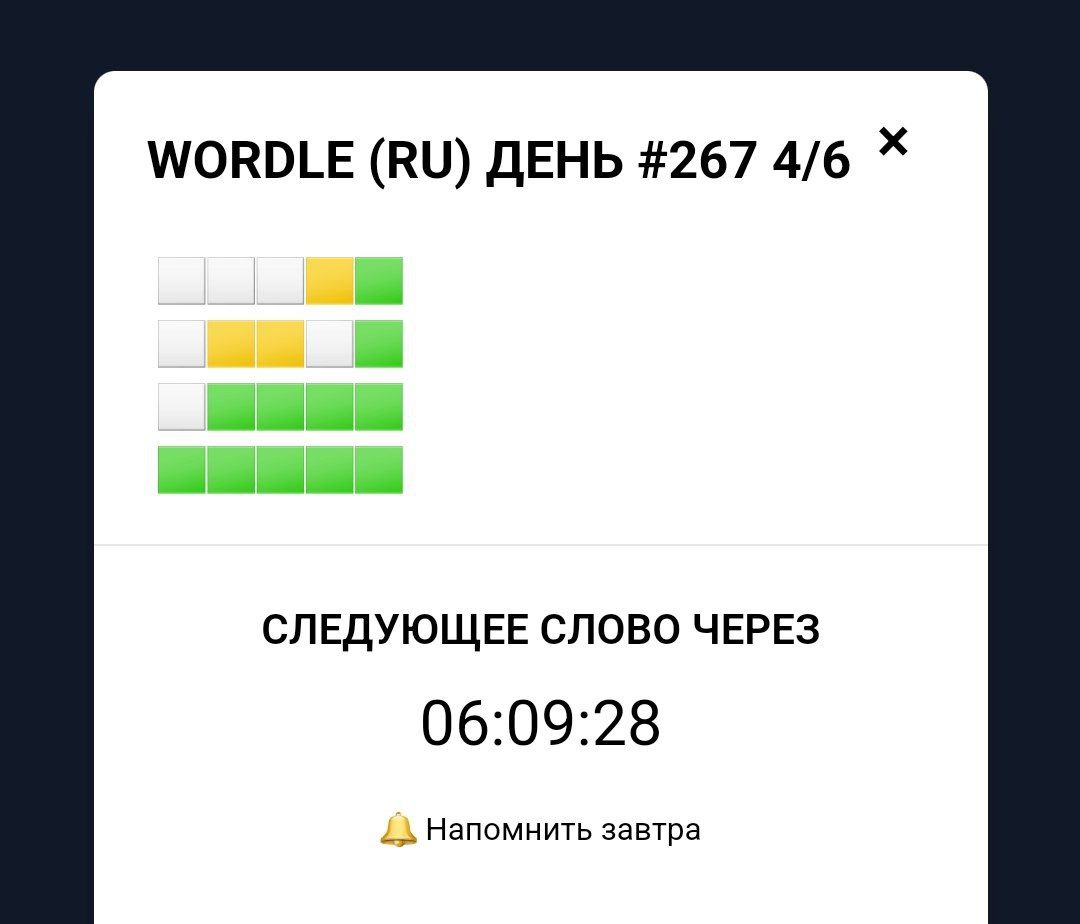Close the Wordle results dialog
Screen dimensions: 1080x924
point(893,143)
